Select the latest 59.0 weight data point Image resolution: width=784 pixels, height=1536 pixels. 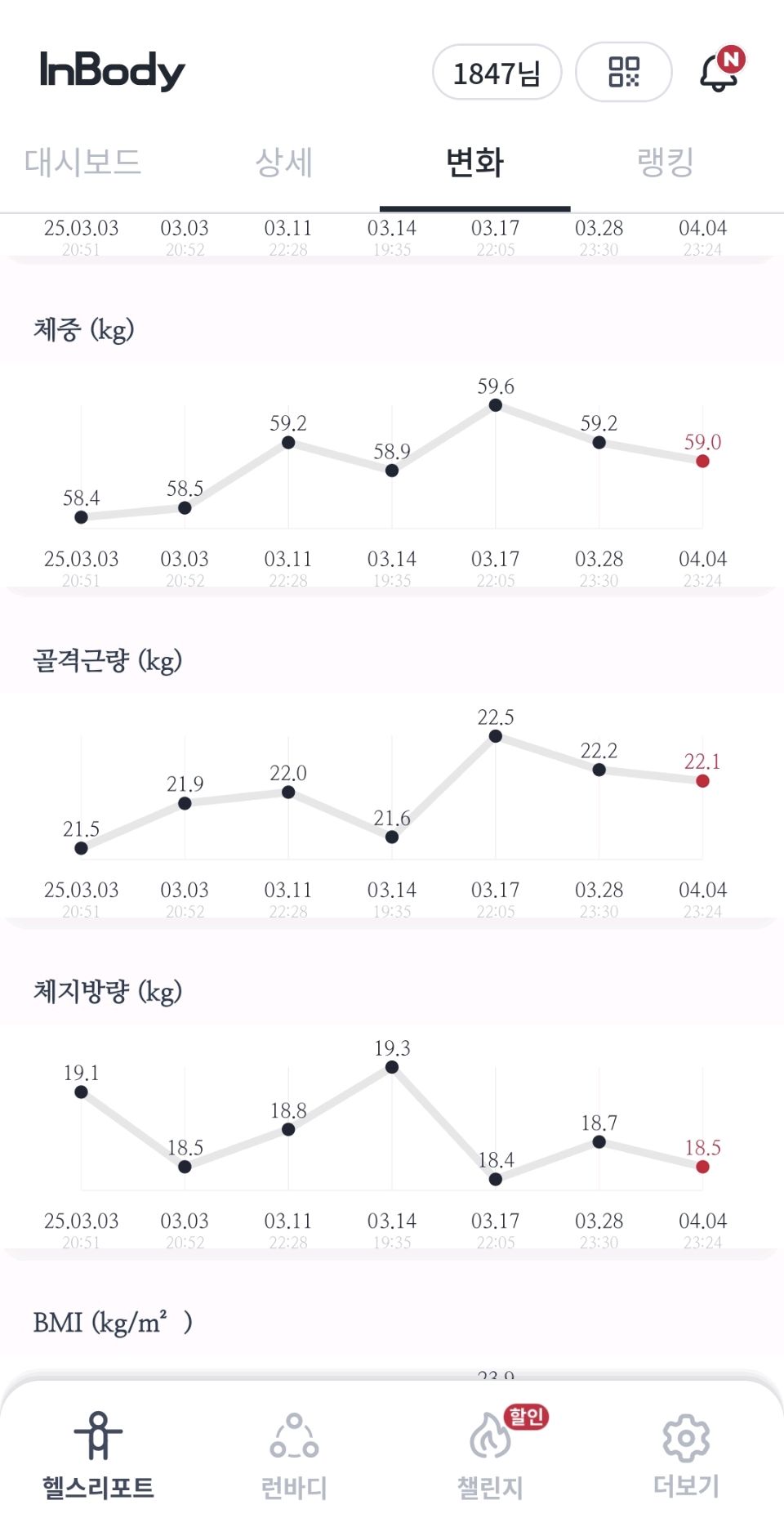(x=702, y=461)
